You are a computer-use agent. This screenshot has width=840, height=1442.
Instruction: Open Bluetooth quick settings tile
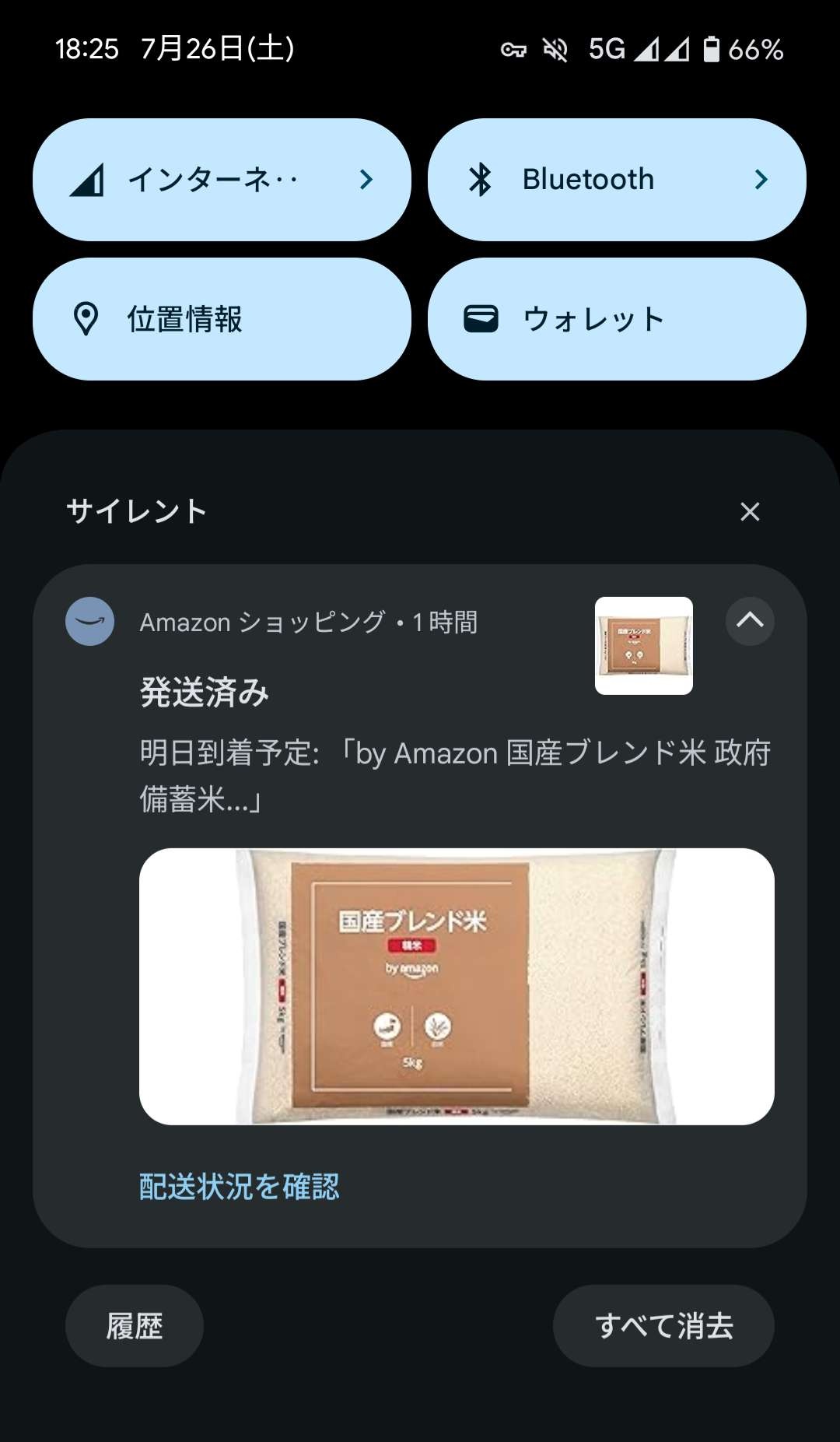pyautogui.click(x=616, y=180)
